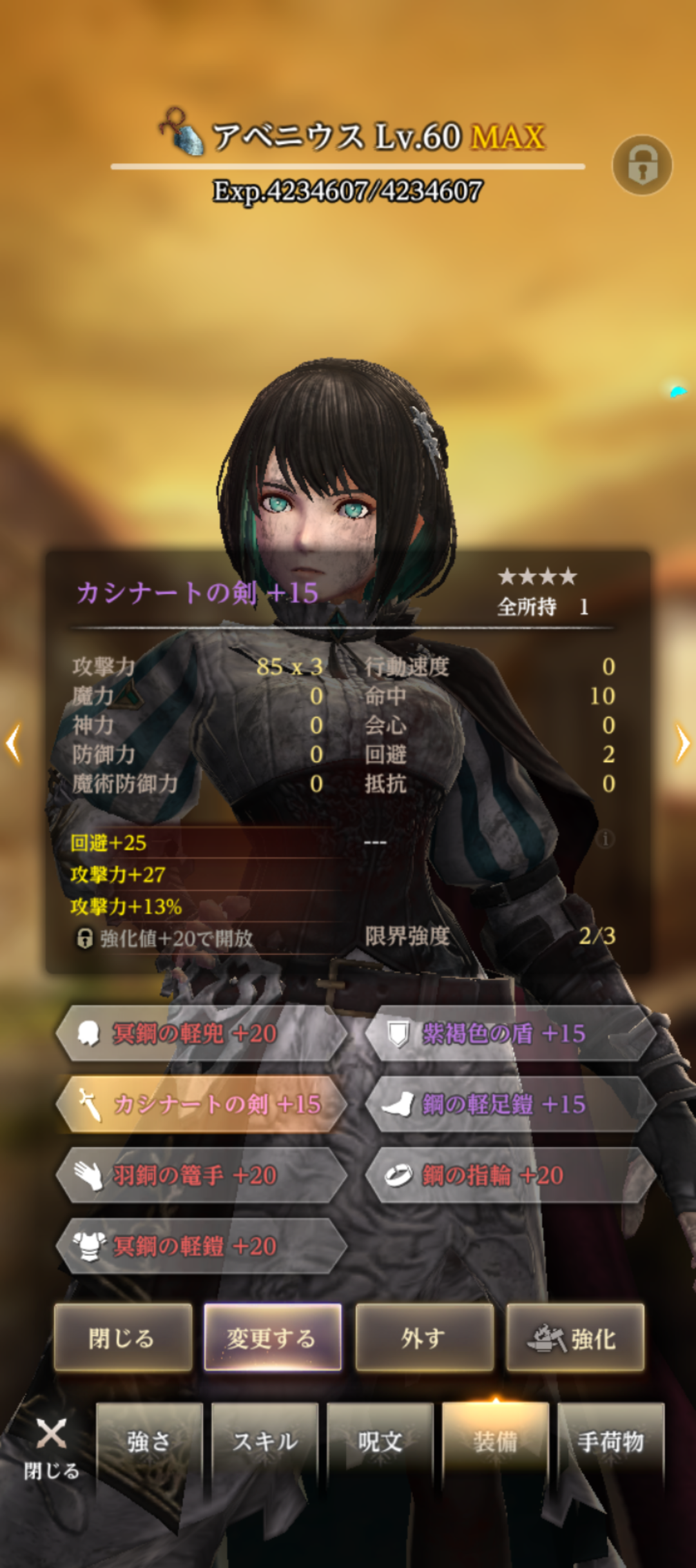
Task: Tap the lock icon beside character name
Action: click(x=642, y=165)
